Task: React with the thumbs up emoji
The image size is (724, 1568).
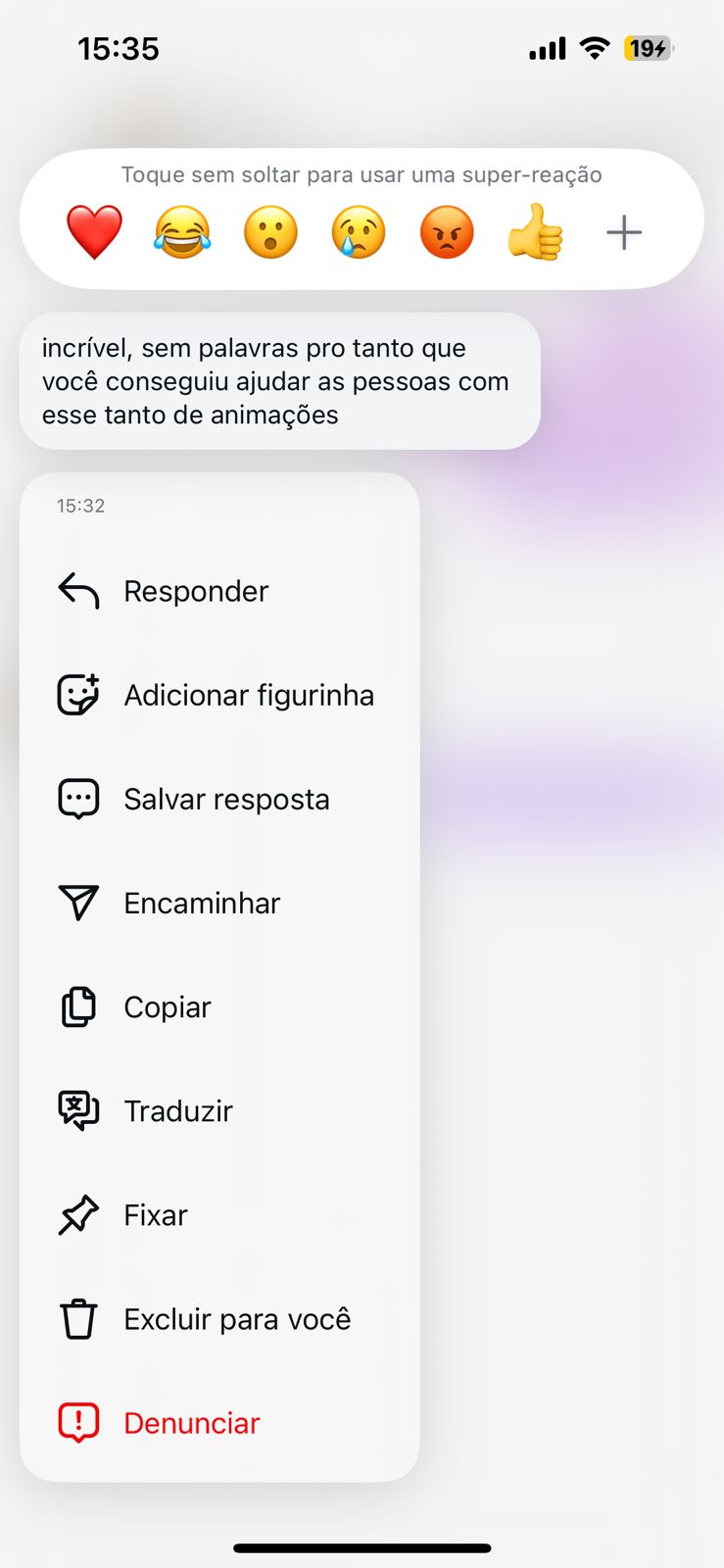Action: click(x=535, y=232)
